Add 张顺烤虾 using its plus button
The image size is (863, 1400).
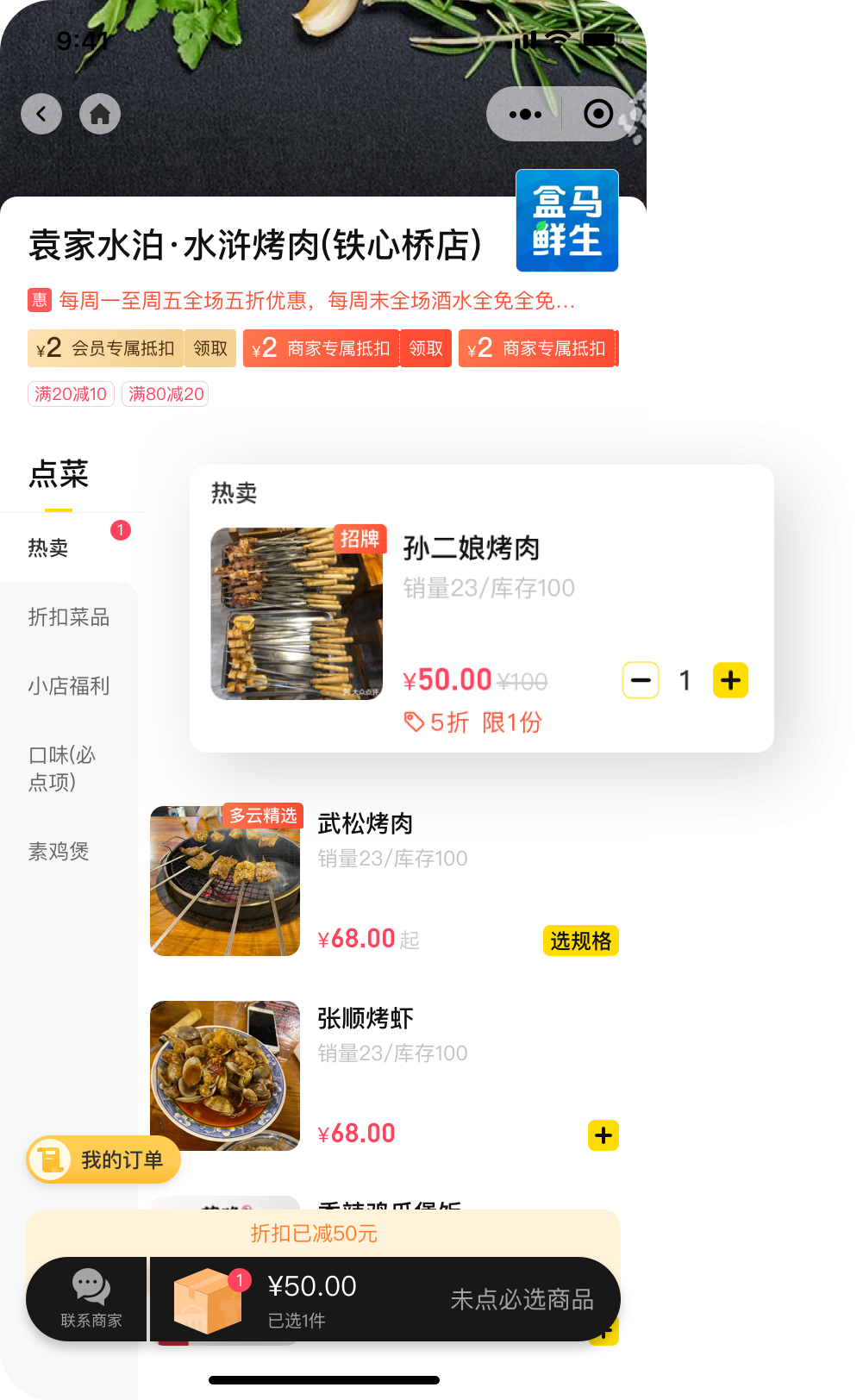tap(603, 1135)
